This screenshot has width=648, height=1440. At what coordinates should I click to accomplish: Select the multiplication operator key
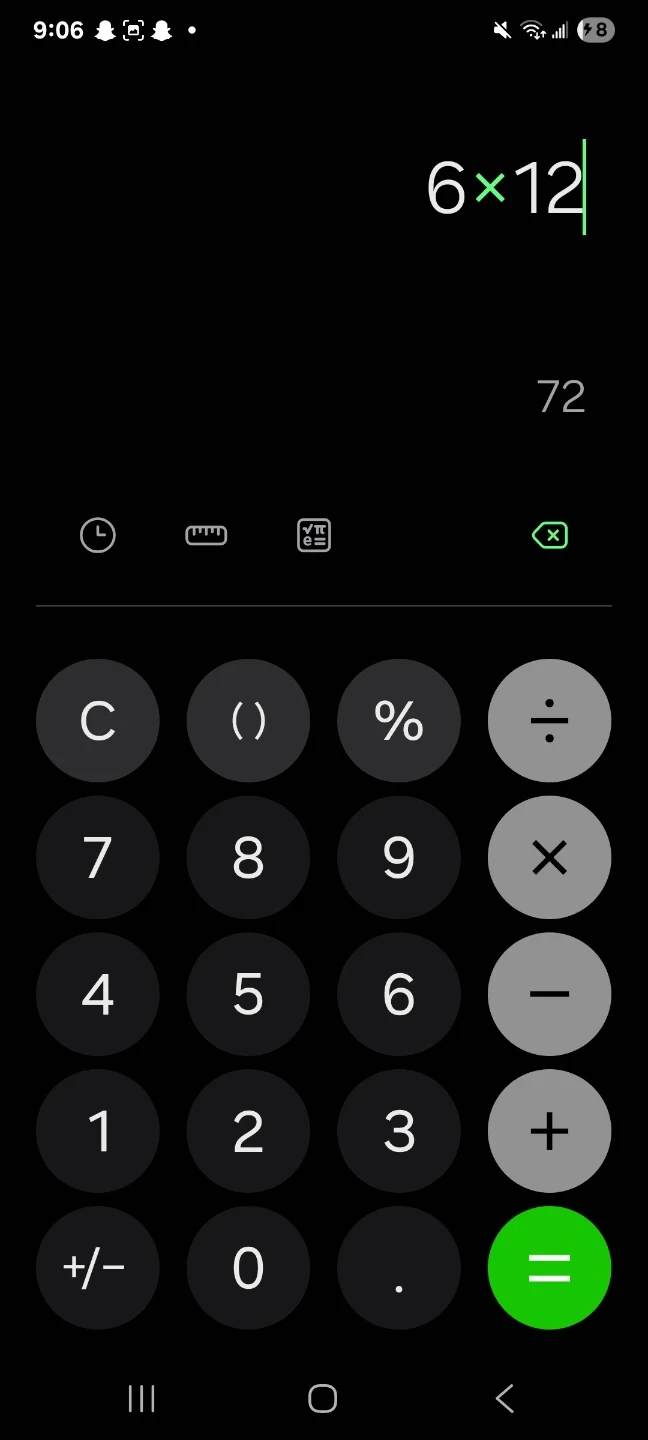tap(549, 857)
